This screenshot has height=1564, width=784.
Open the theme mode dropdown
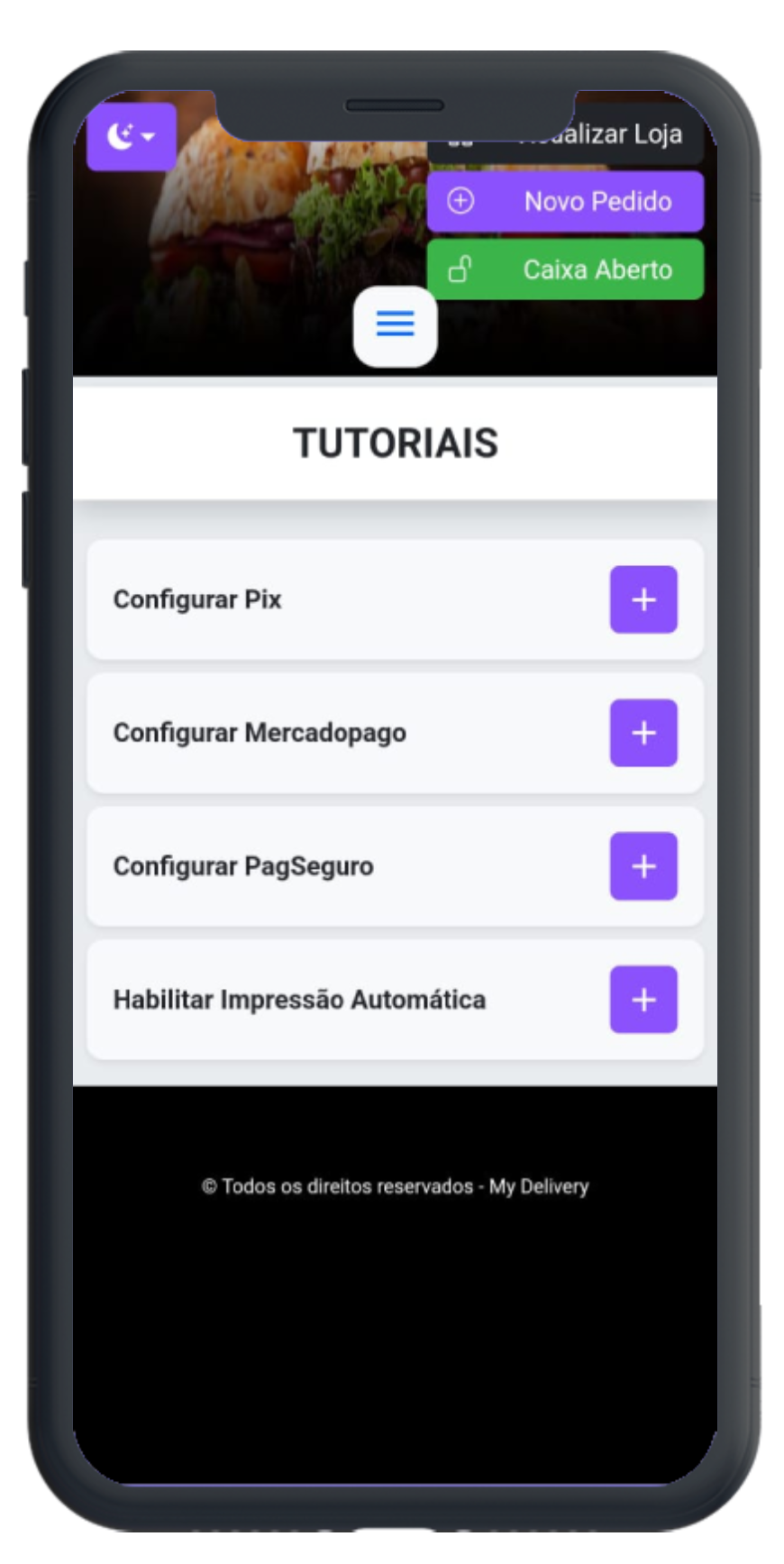[132, 136]
